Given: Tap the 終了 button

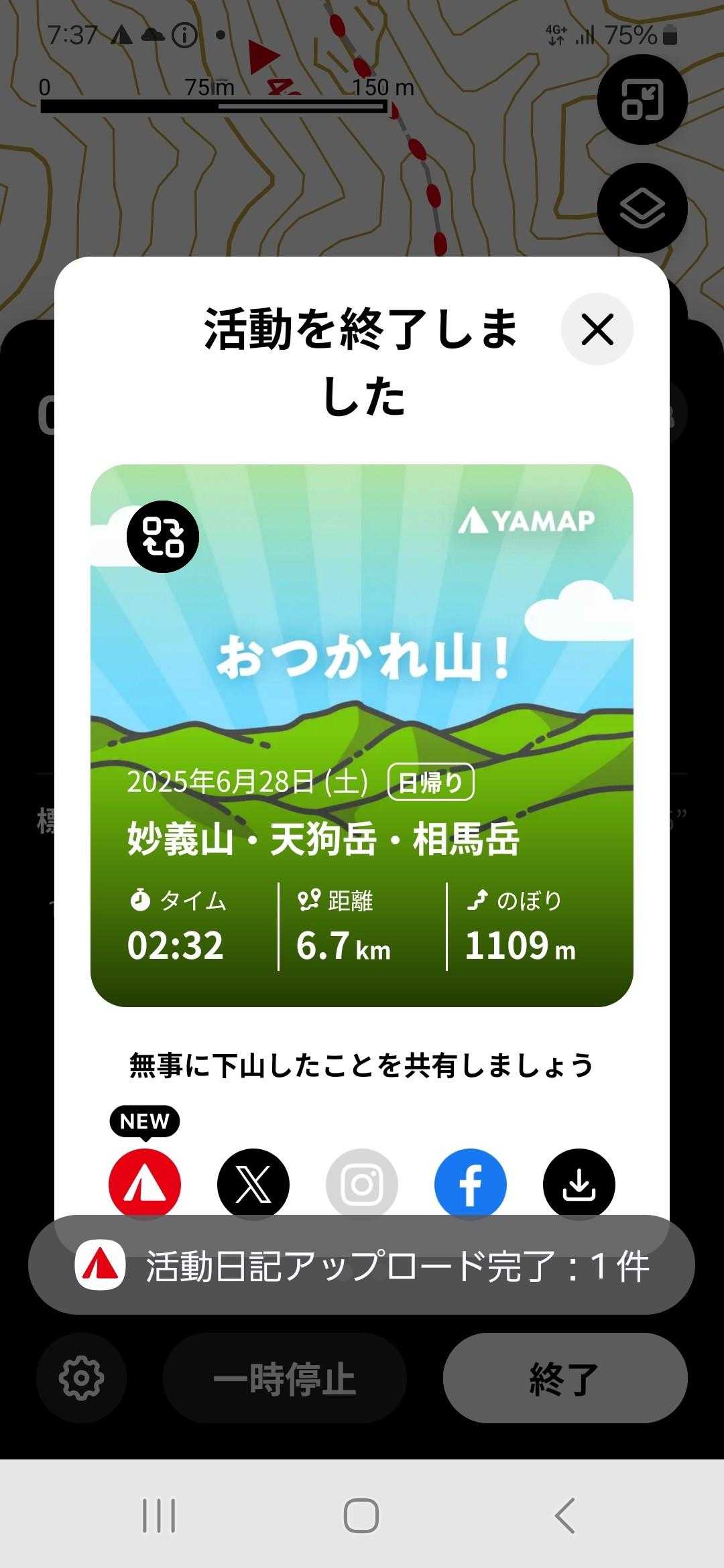Looking at the screenshot, I should point(564,1378).
